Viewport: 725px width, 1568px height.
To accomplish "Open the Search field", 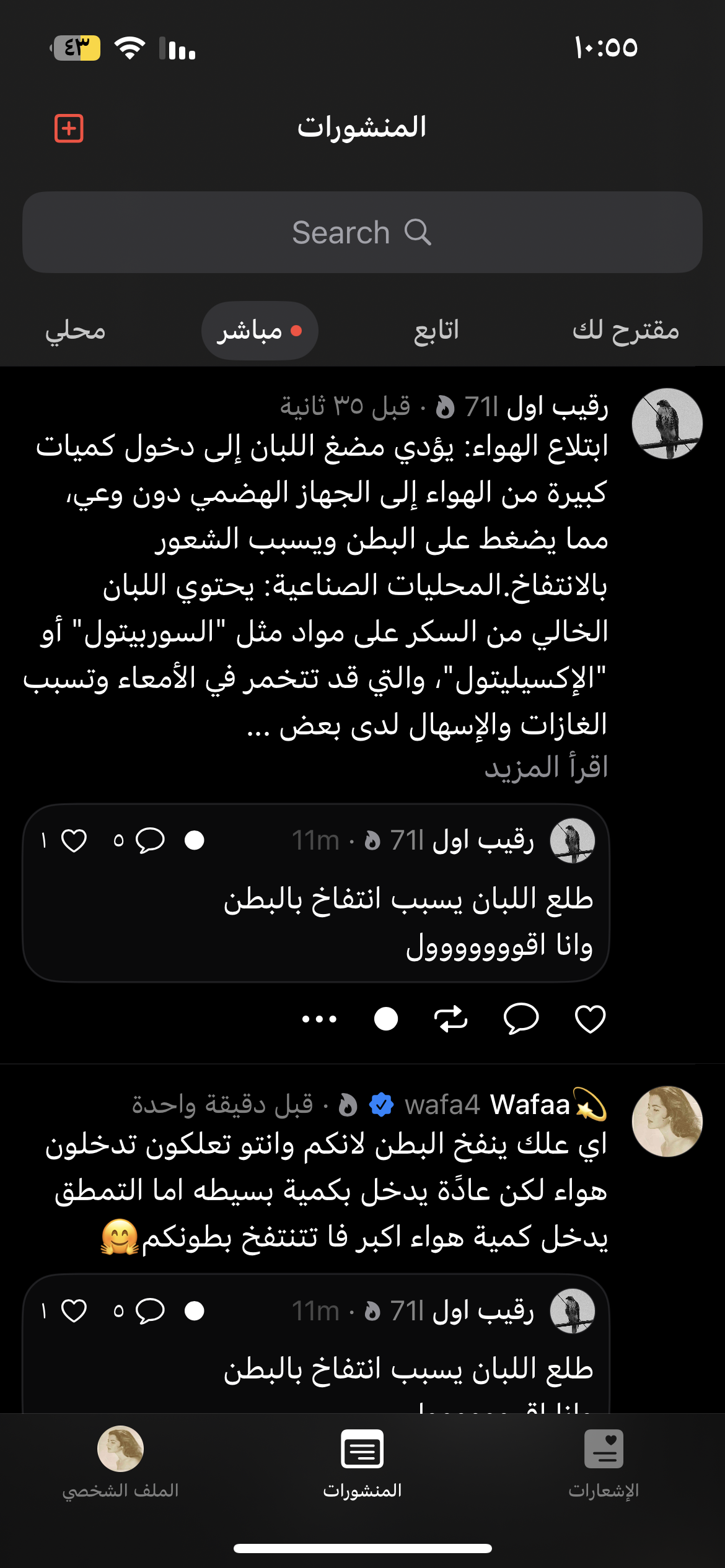I will click(362, 232).
